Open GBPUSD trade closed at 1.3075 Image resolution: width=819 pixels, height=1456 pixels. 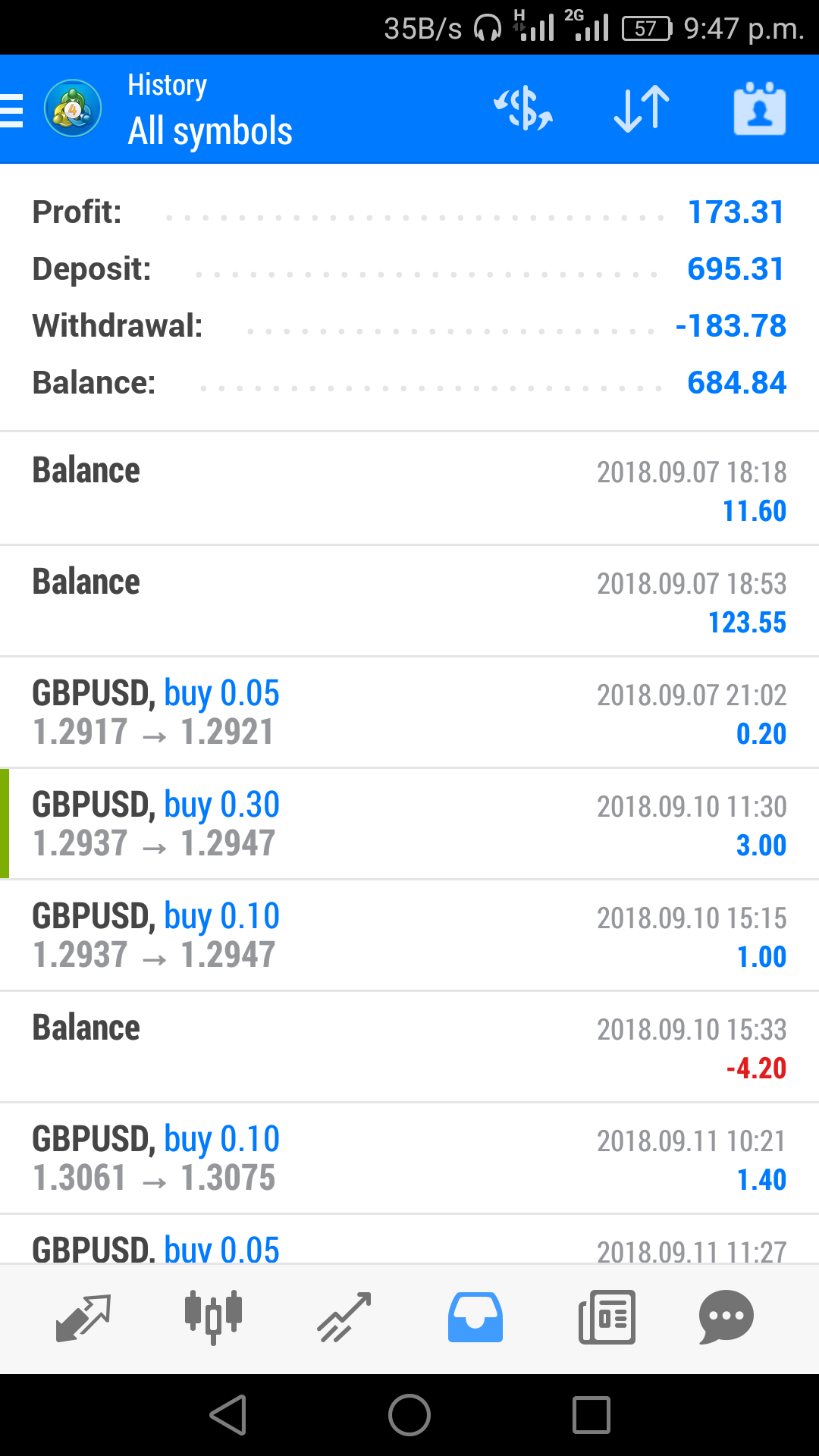pyautogui.click(x=409, y=1159)
